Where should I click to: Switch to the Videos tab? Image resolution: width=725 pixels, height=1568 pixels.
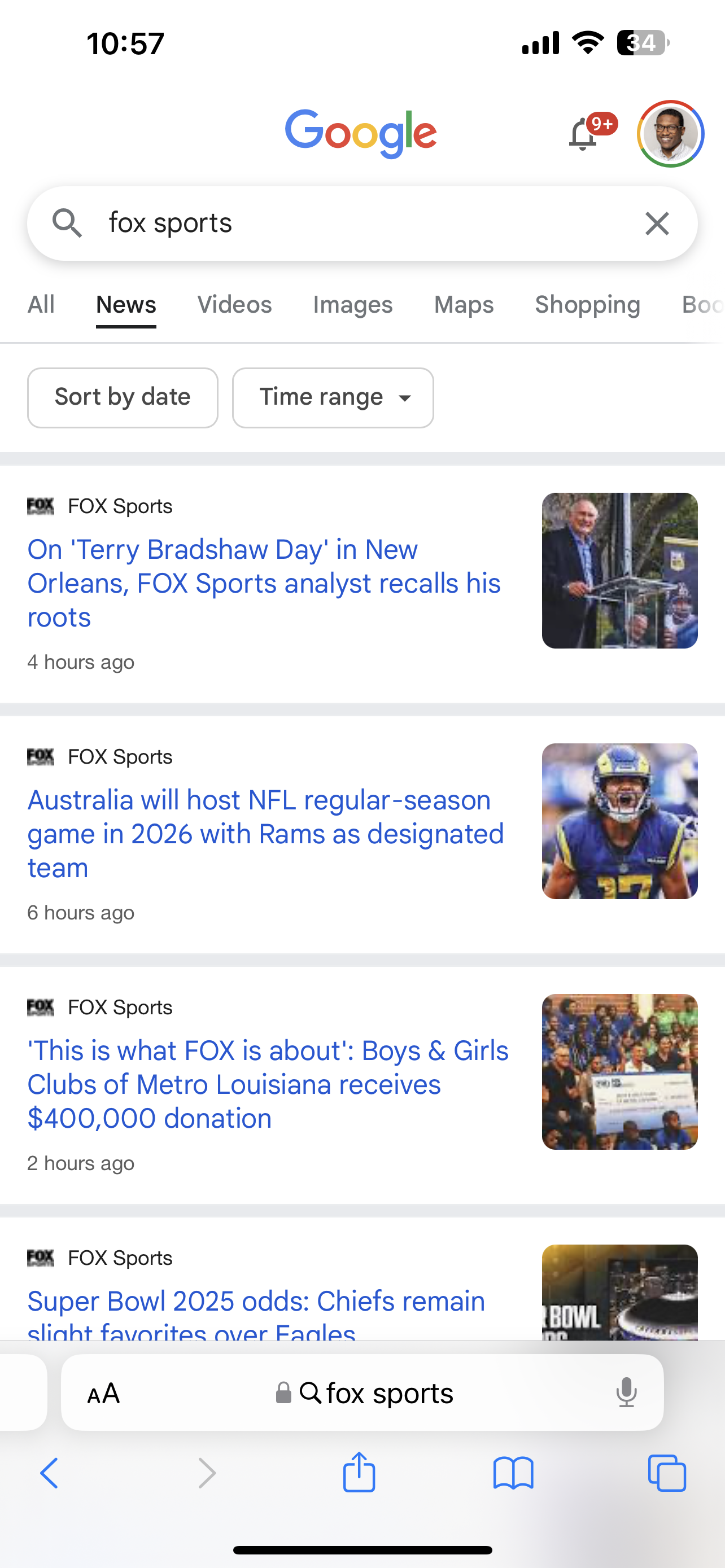tap(234, 304)
